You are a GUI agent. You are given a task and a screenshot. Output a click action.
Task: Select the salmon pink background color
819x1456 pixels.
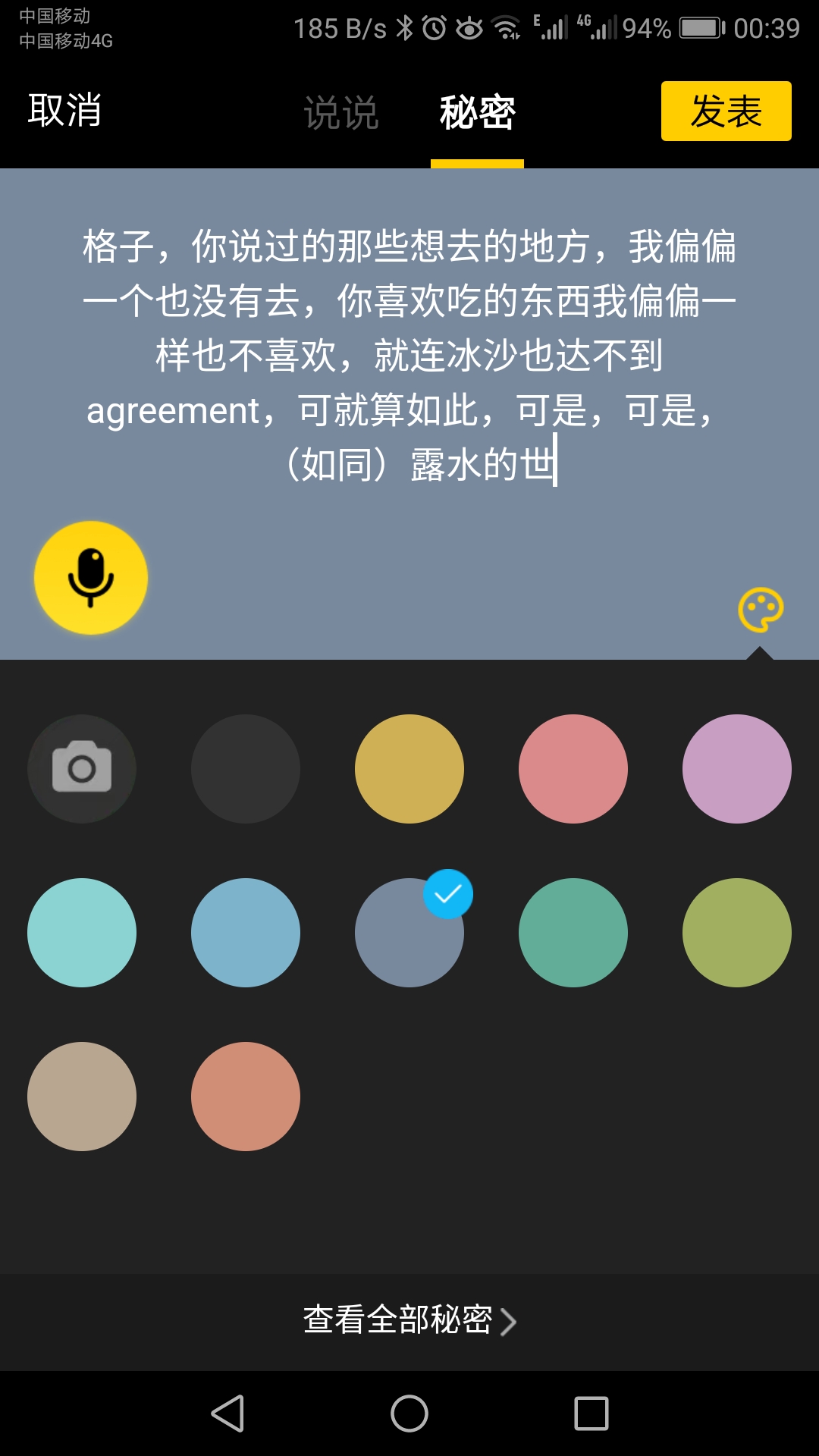573,768
